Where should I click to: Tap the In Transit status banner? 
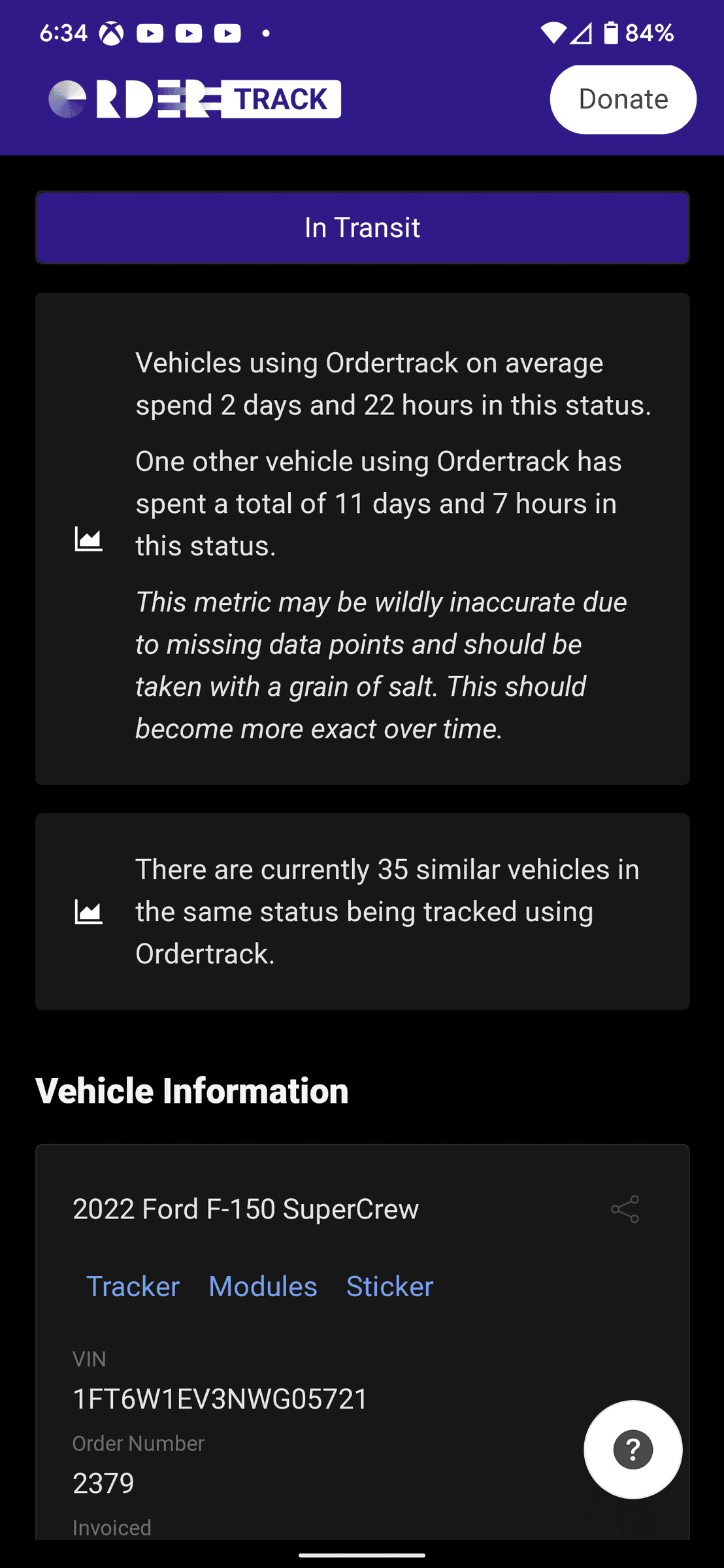(x=362, y=227)
